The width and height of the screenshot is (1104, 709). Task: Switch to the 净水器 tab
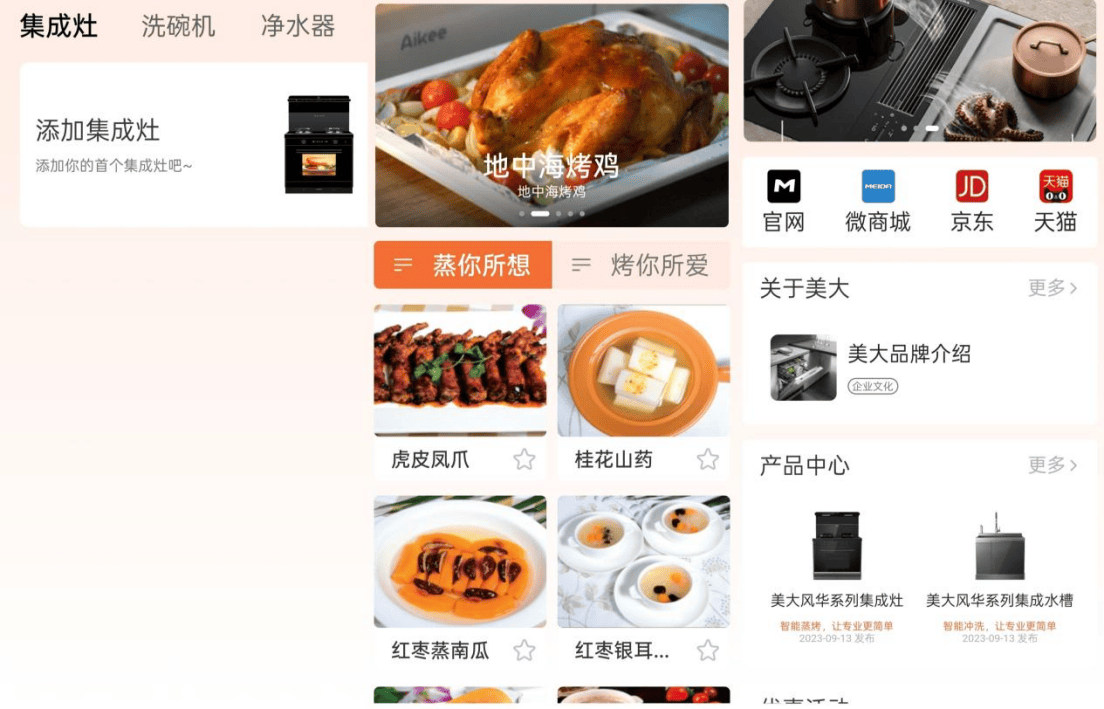click(x=297, y=26)
